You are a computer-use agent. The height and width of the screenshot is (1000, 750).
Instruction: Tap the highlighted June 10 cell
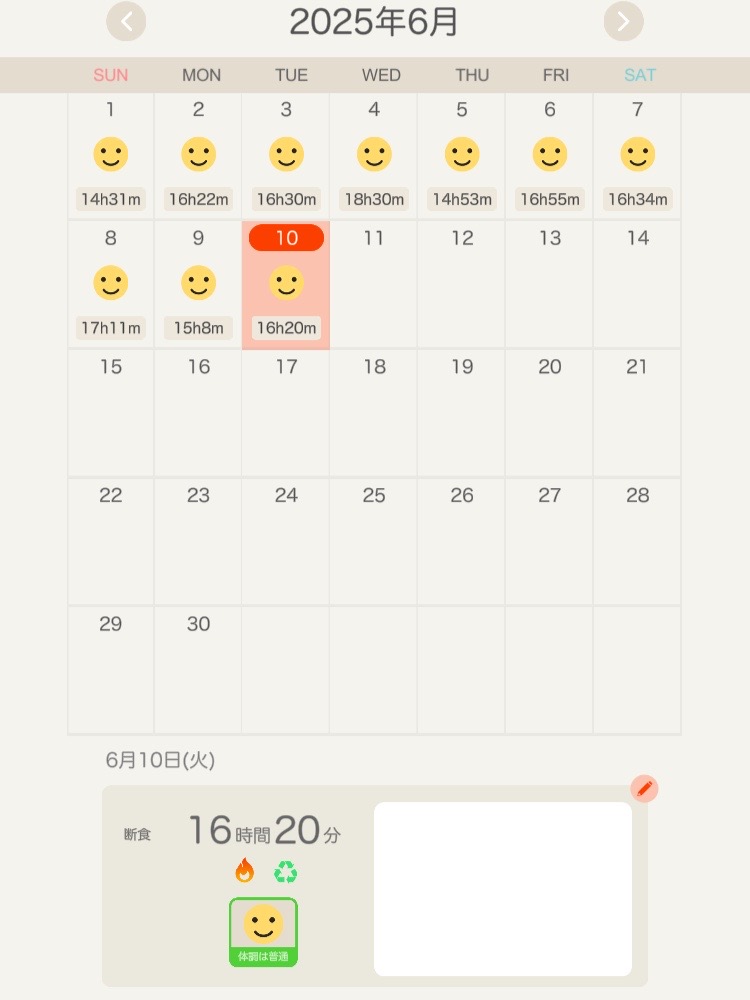pyautogui.click(x=286, y=285)
